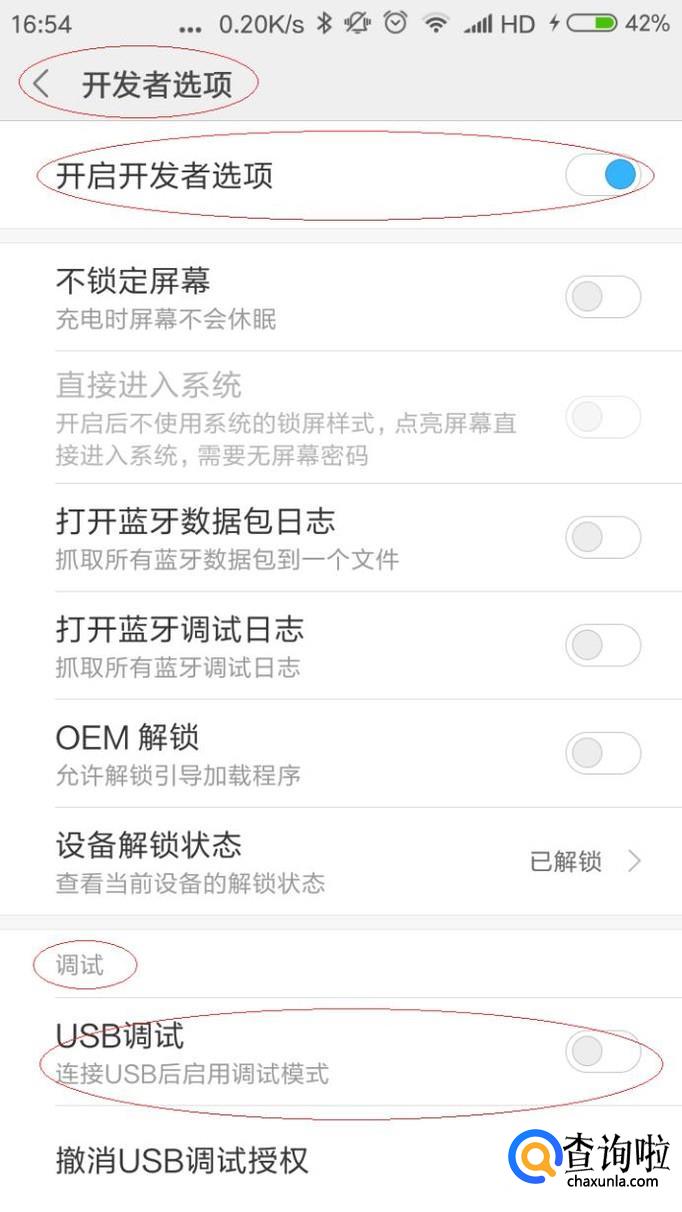Turn on USB调试 switch

click(x=603, y=1051)
